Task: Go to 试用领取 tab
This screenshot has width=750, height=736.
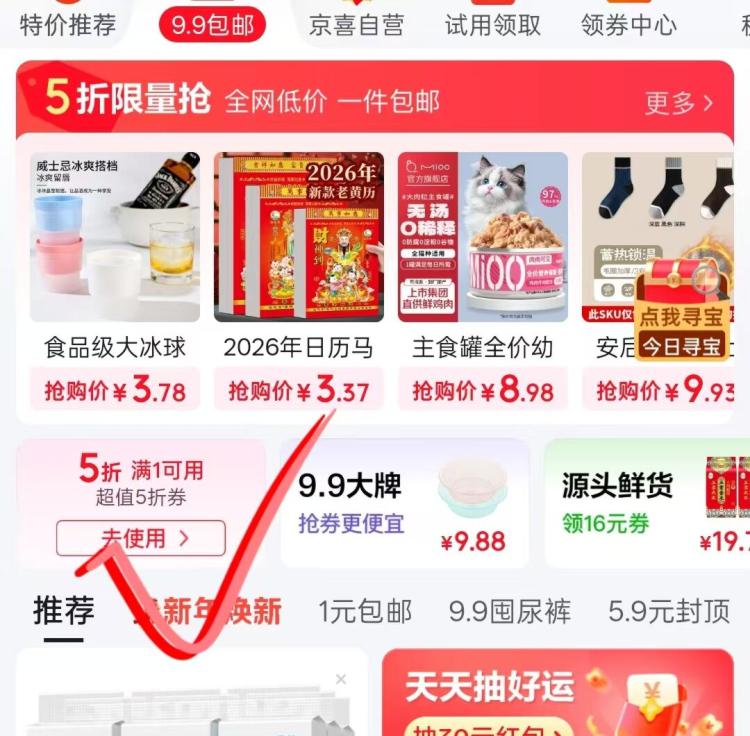Action: tap(493, 25)
